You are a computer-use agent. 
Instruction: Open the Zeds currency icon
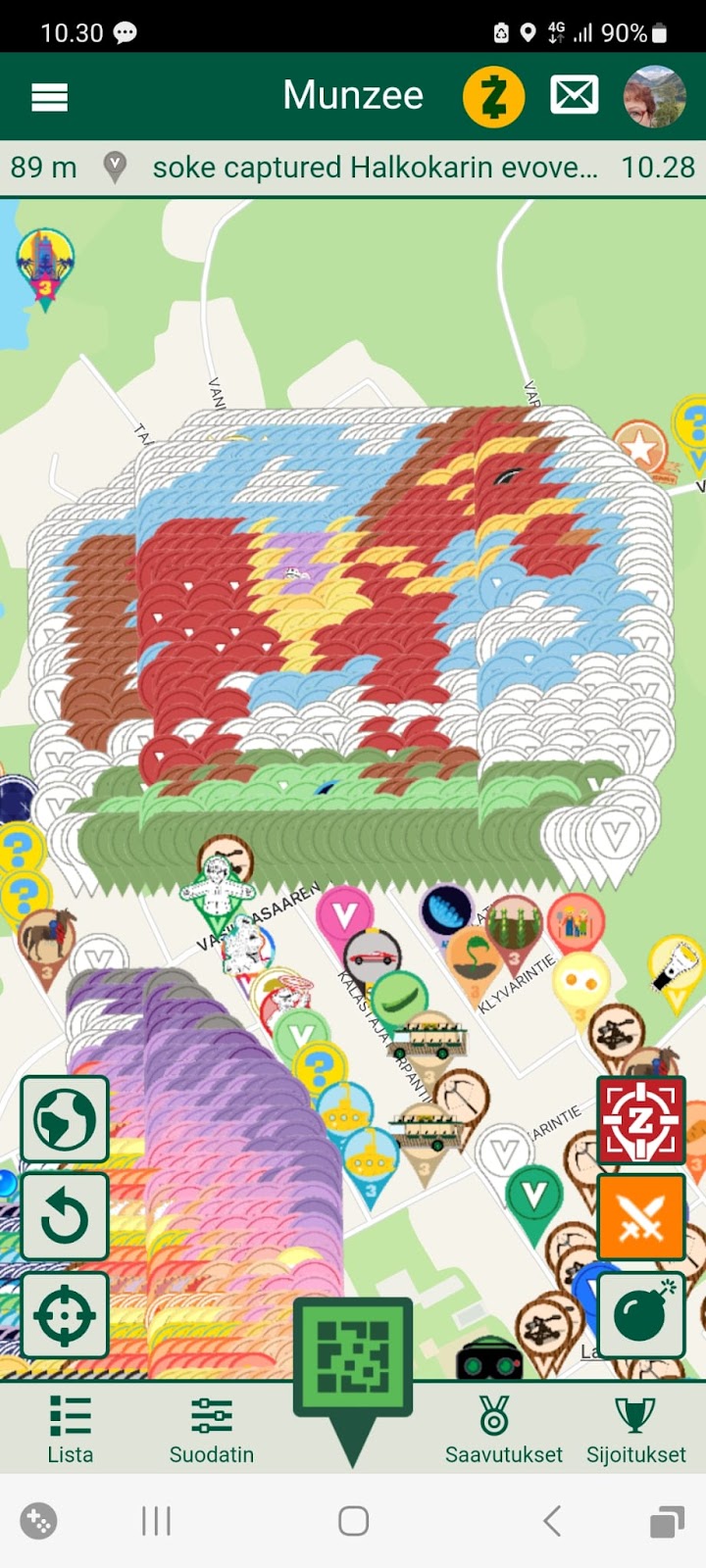pyautogui.click(x=493, y=97)
